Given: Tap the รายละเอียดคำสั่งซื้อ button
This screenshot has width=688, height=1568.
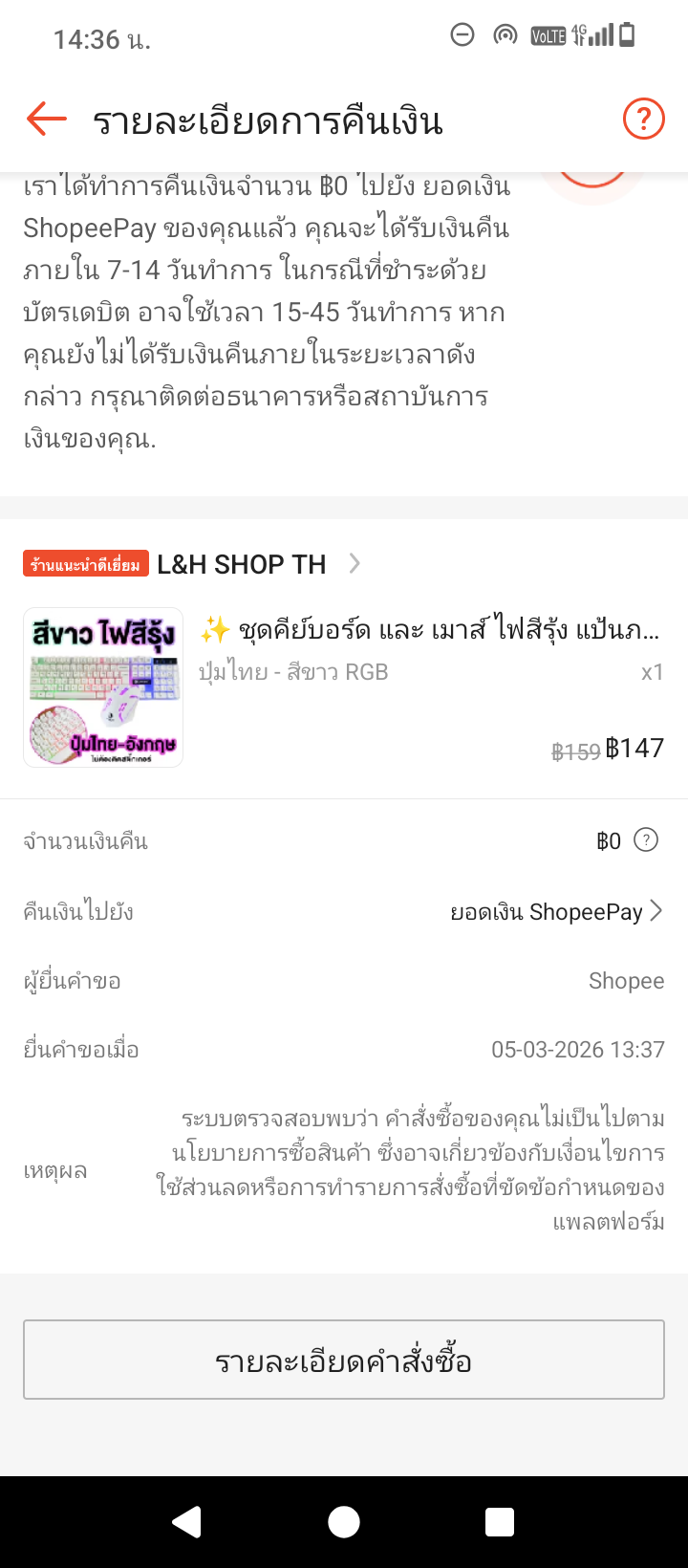Looking at the screenshot, I should 344,1360.
